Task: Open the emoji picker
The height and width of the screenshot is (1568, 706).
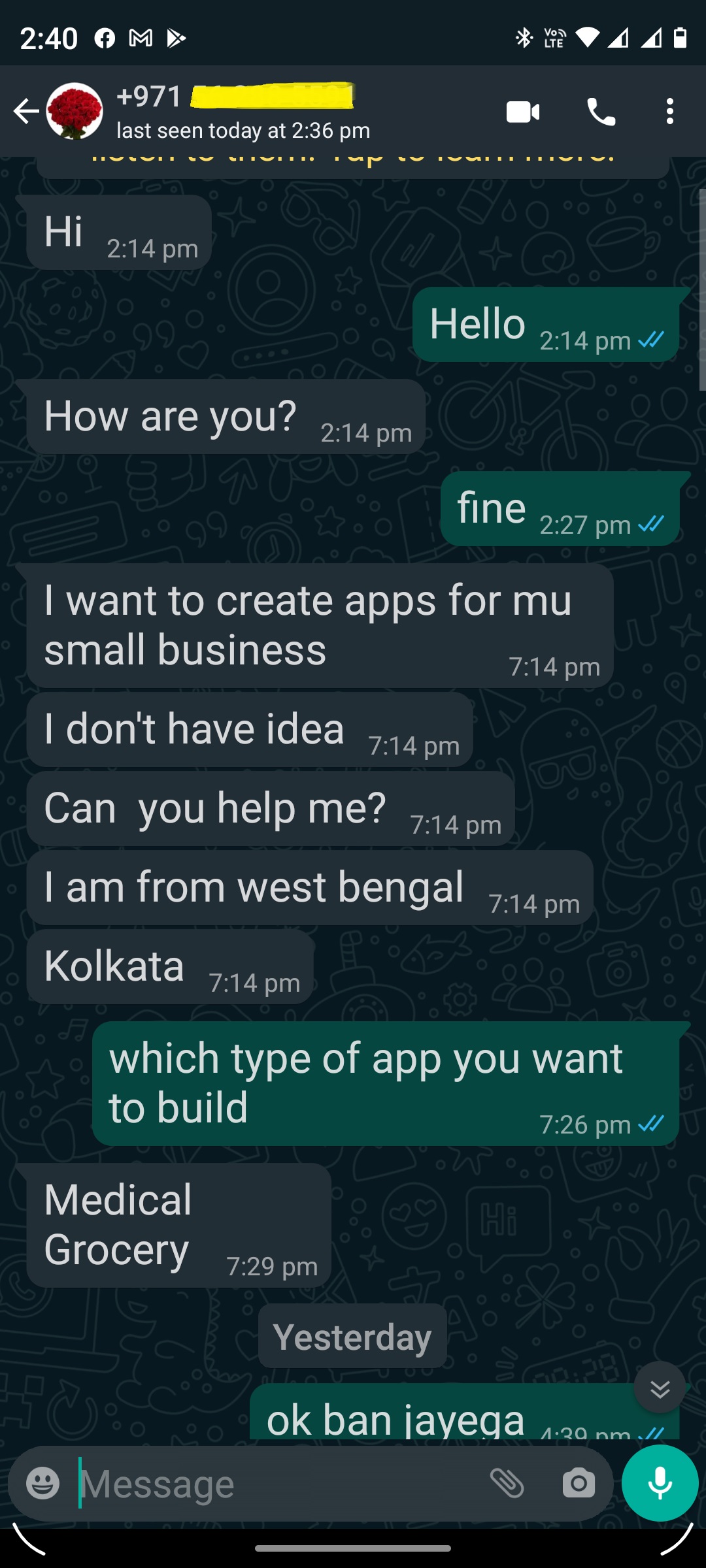Action: [x=43, y=1483]
